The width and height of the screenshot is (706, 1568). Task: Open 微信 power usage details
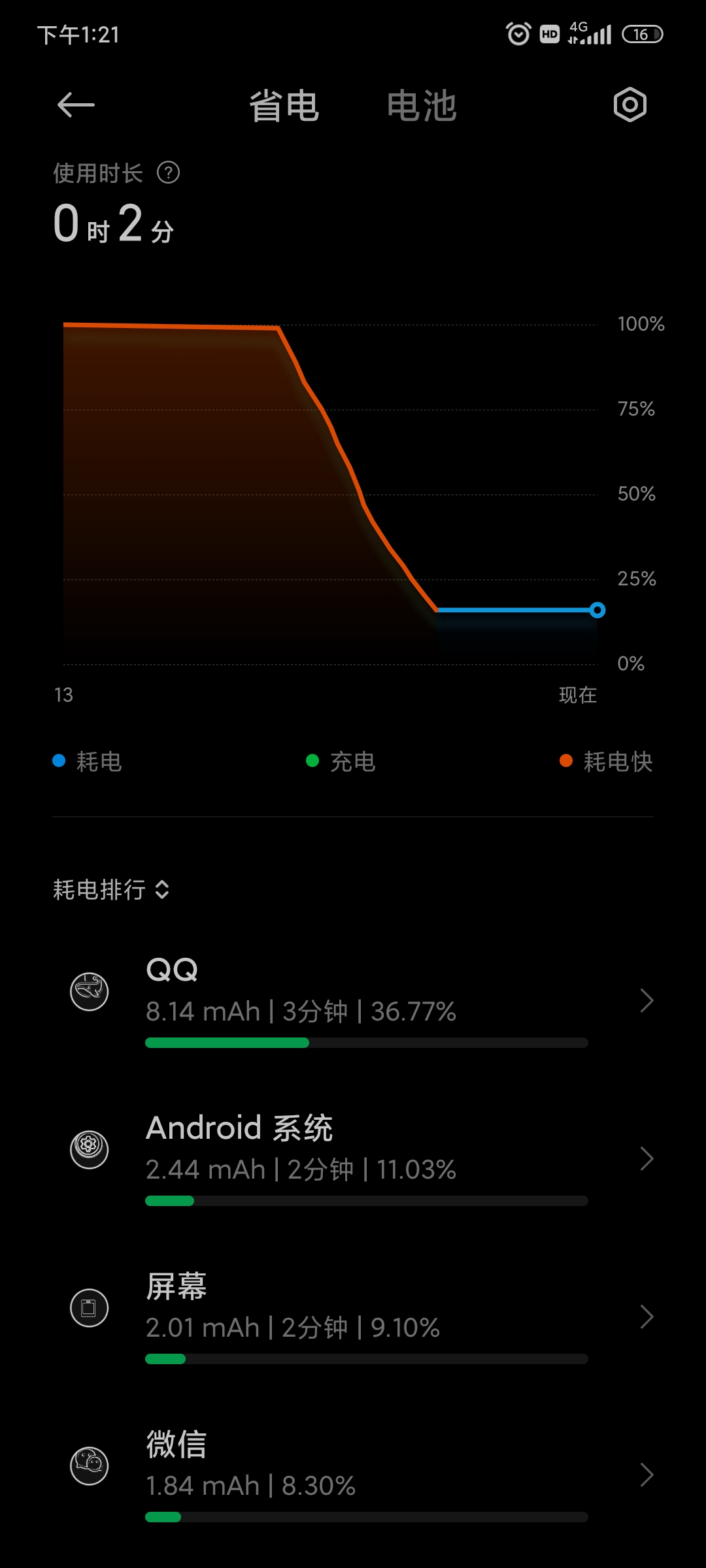click(x=353, y=1474)
